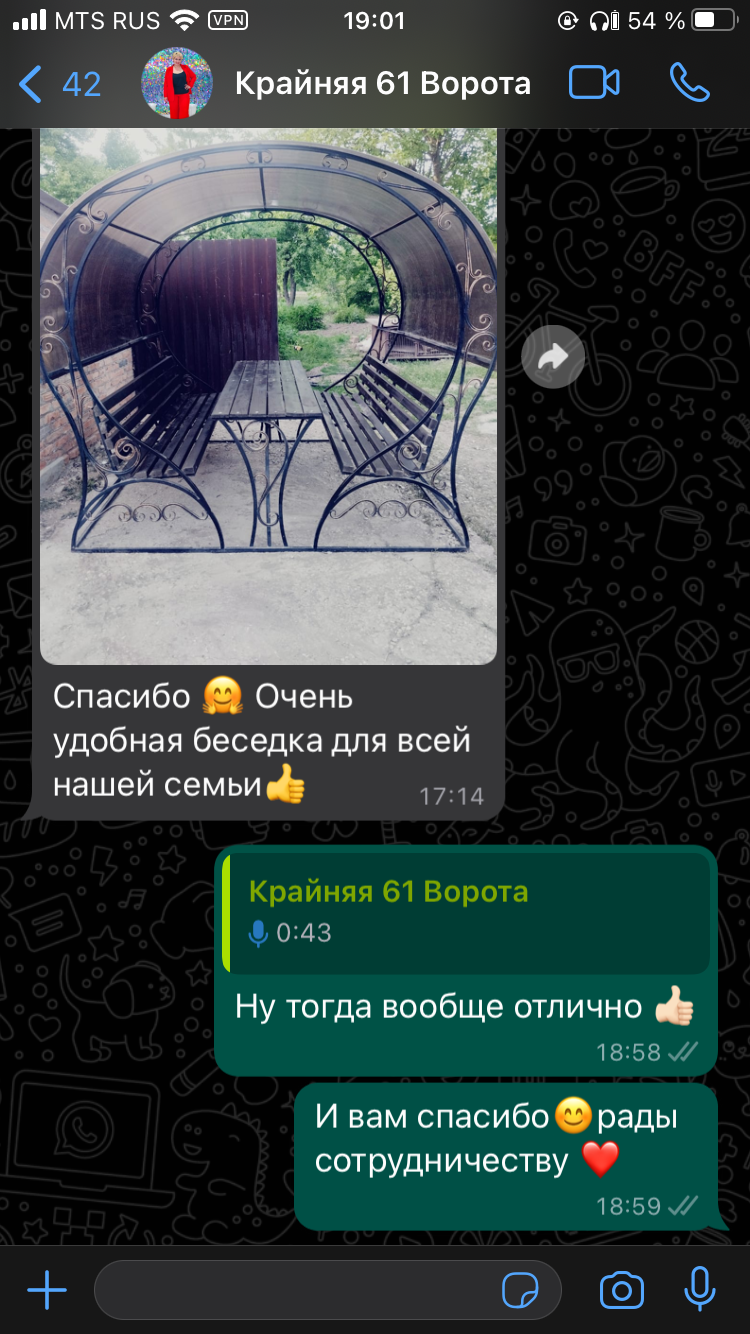The height and width of the screenshot is (1334, 750).
Task: Jump to the quoted 0:43 voice message
Action: [465, 912]
